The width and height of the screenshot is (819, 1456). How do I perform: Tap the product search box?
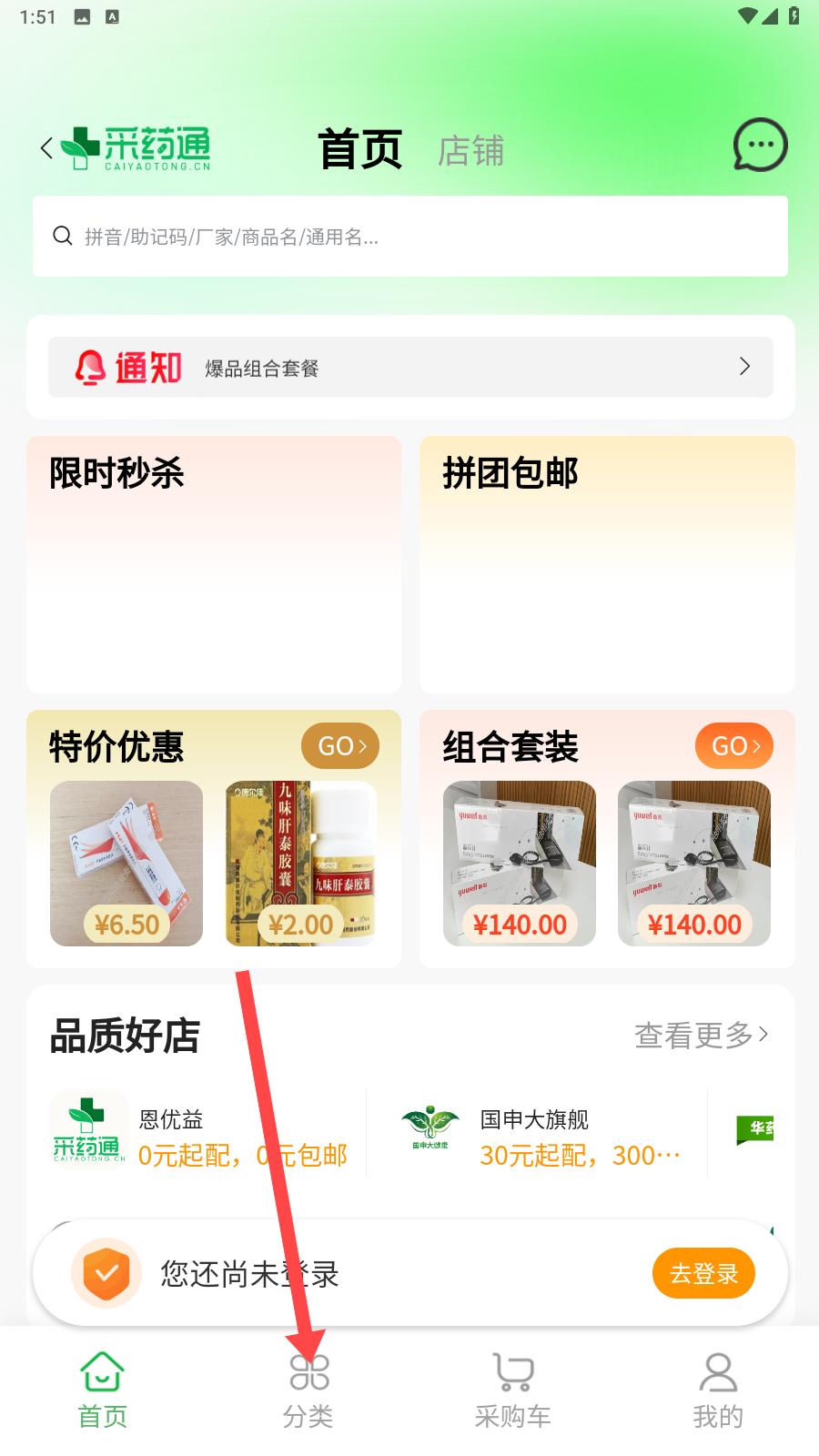[410, 237]
